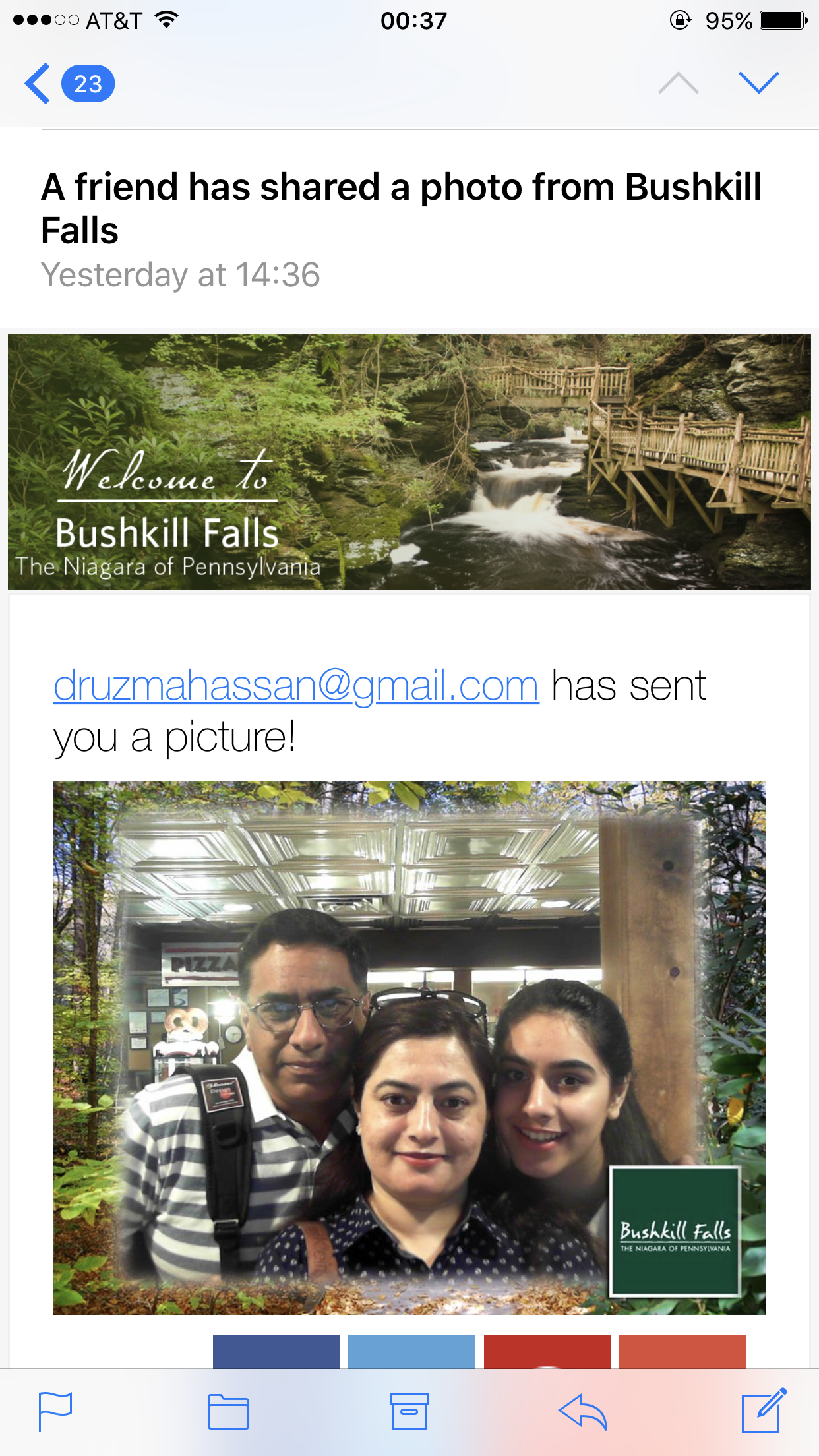The height and width of the screenshot is (1456, 819).
Task: Tap the dark blue share button
Action: tap(276, 1350)
